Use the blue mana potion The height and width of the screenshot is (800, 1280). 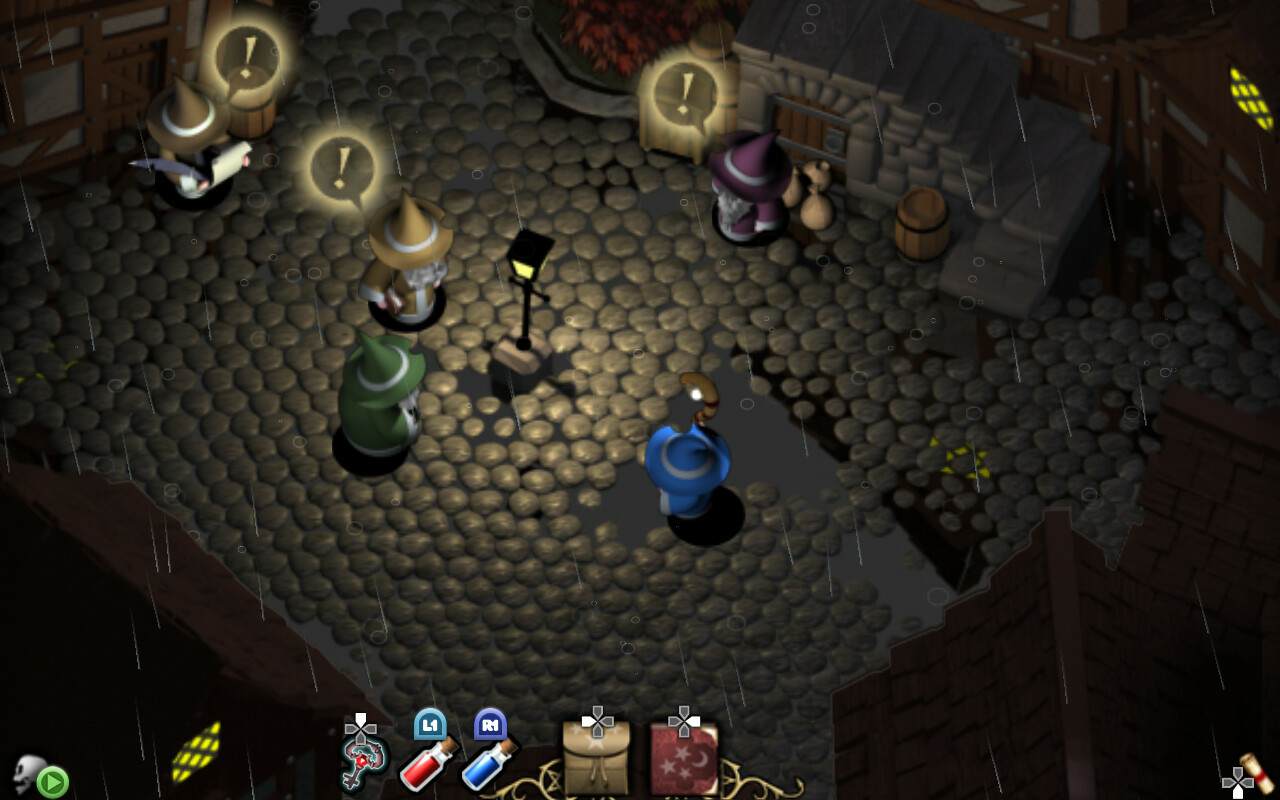click(x=490, y=765)
